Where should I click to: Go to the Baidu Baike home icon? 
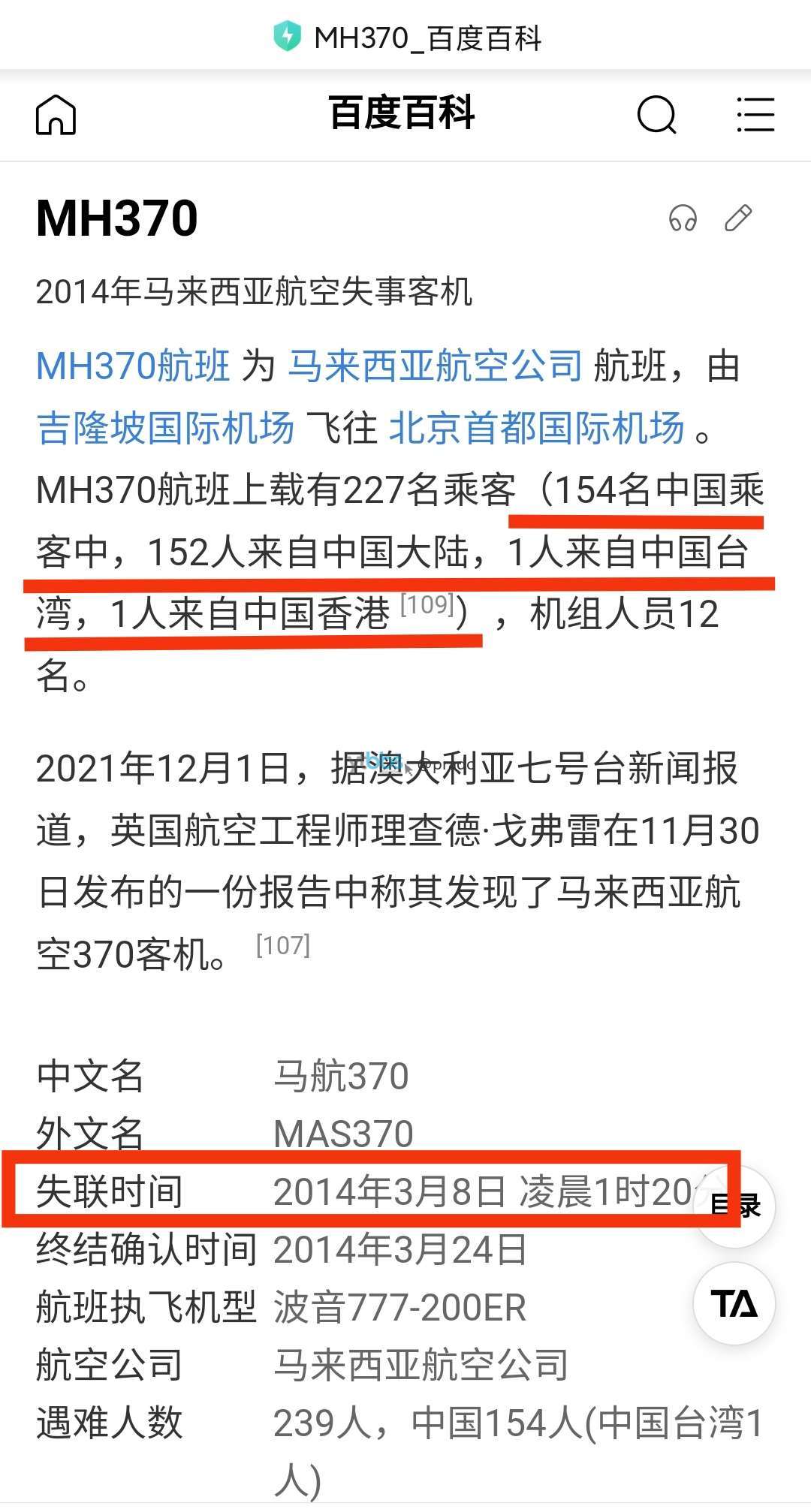tap(56, 115)
